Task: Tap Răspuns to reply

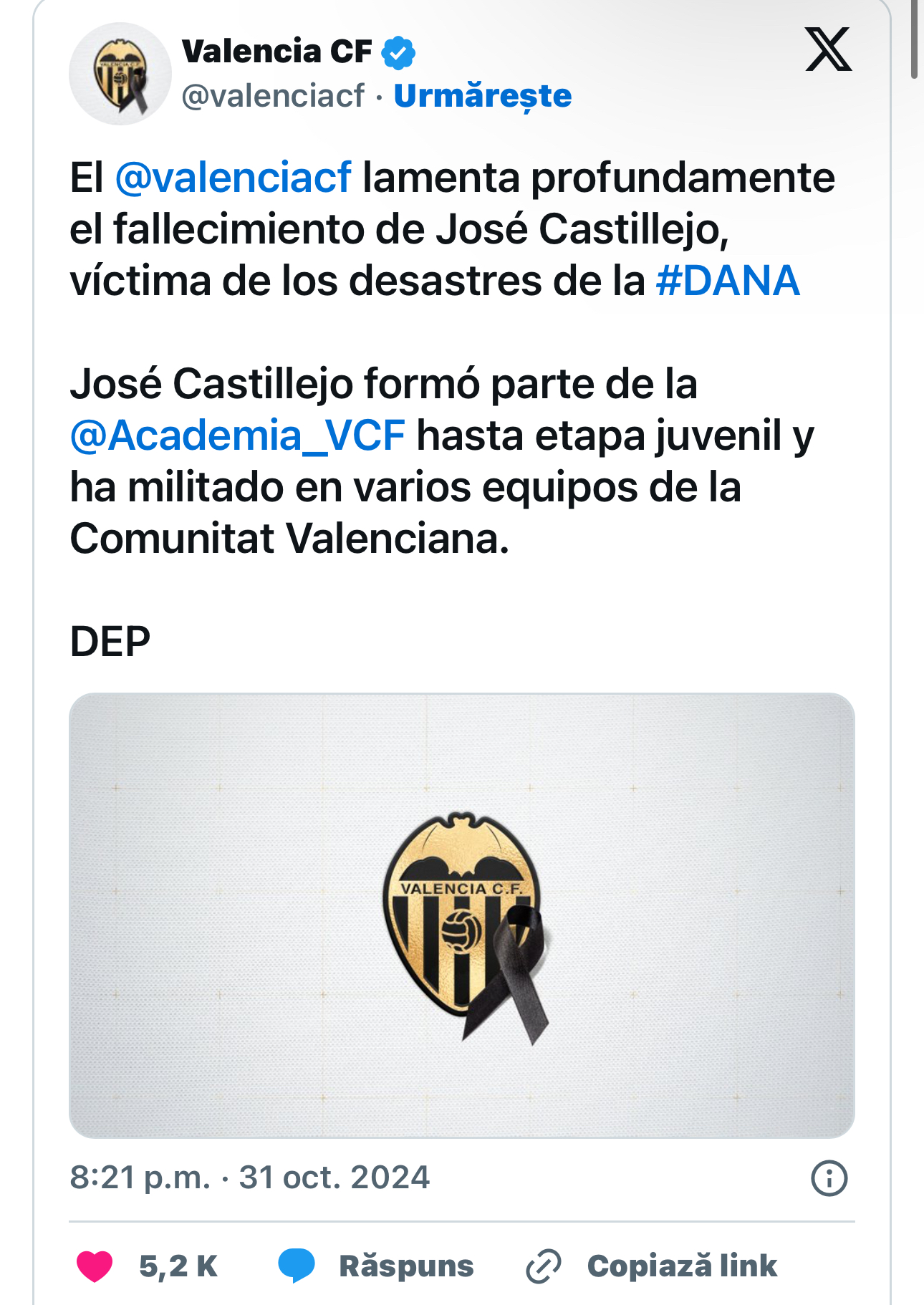Action: [405, 1266]
